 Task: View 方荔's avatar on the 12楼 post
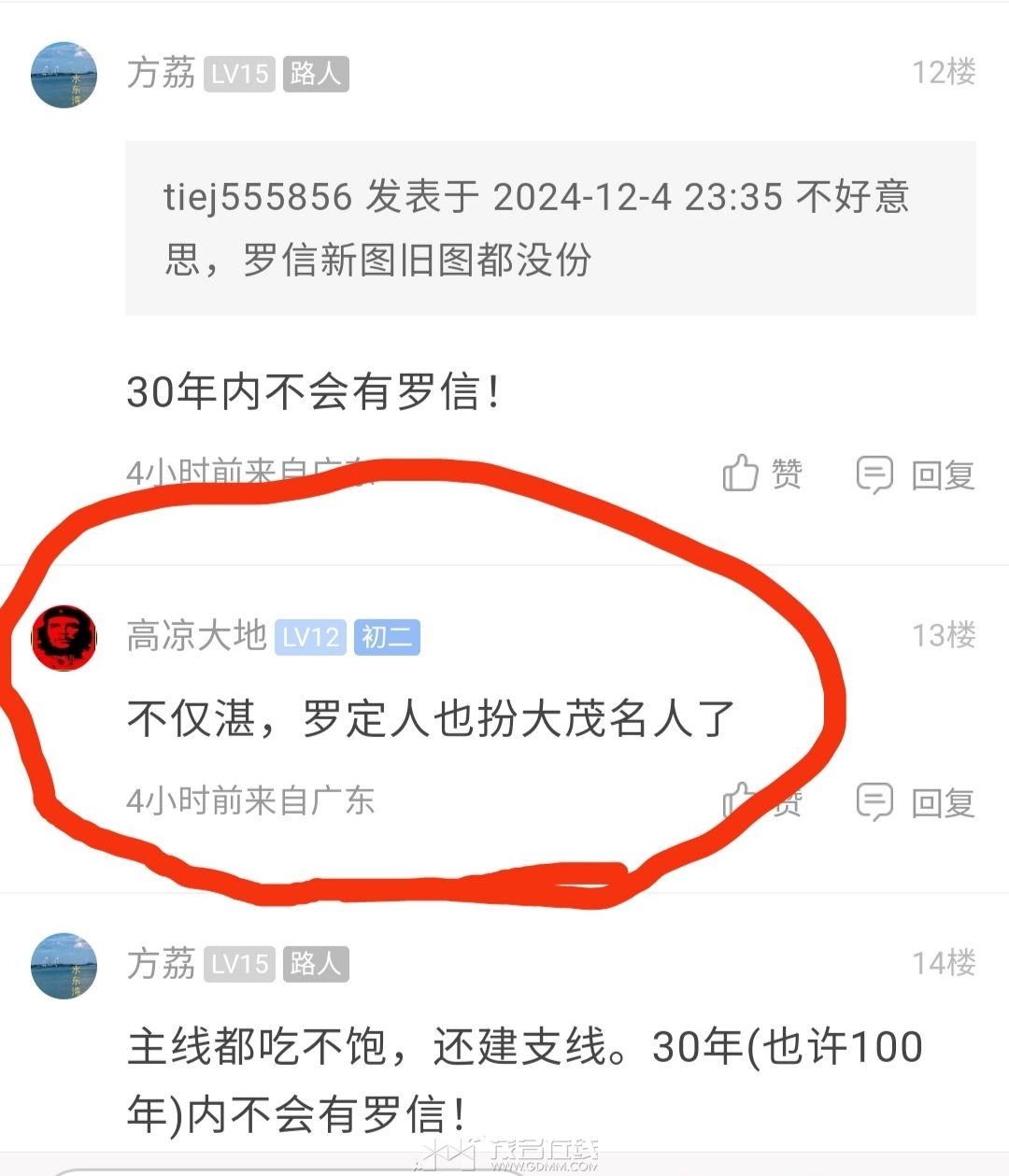click(x=64, y=74)
